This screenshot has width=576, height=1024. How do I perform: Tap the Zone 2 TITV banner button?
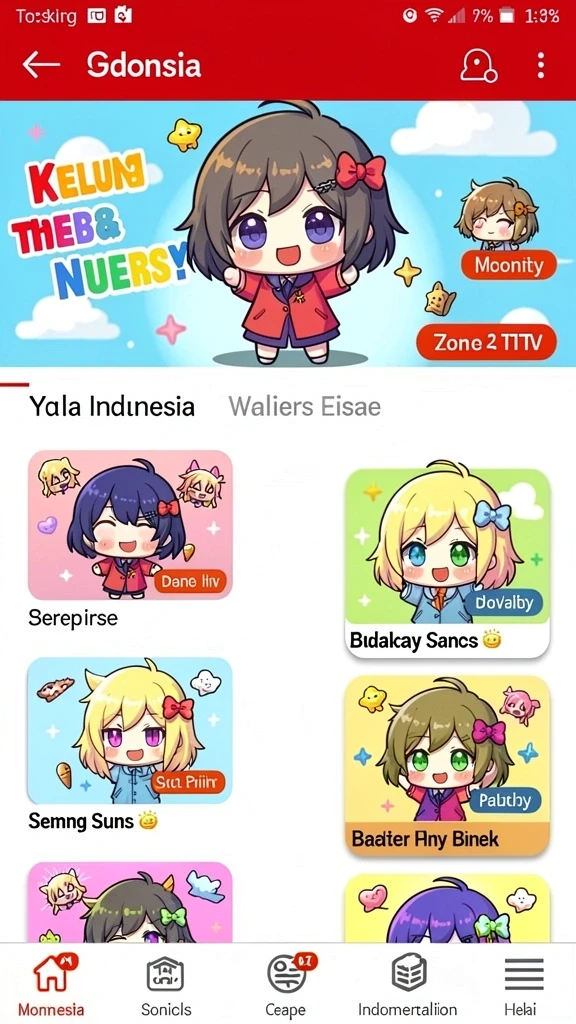point(487,342)
